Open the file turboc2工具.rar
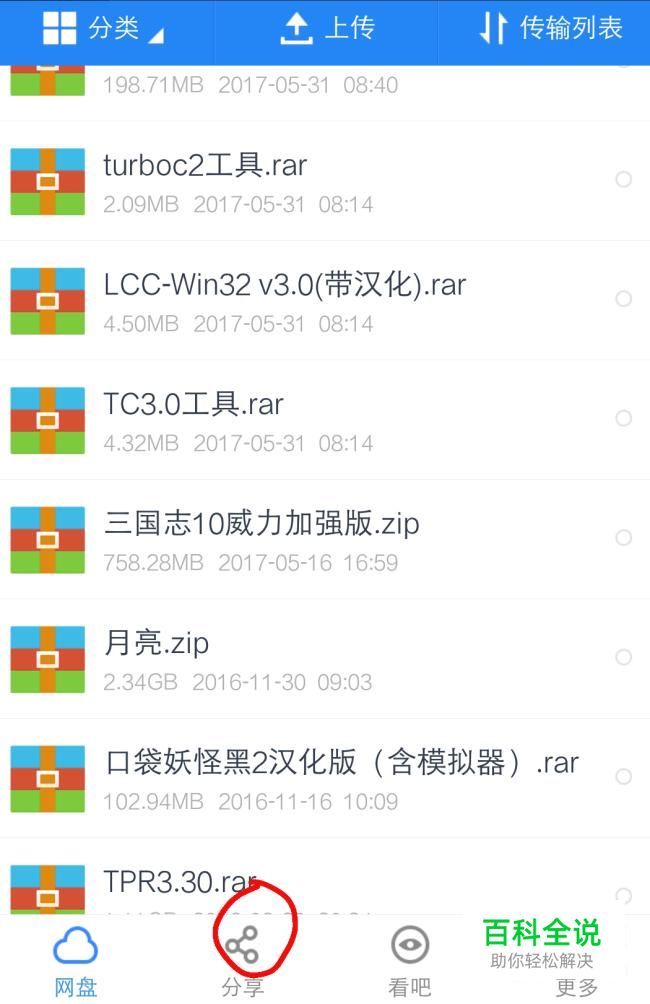Viewport: 650px width, 1004px height. [x=205, y=165]
